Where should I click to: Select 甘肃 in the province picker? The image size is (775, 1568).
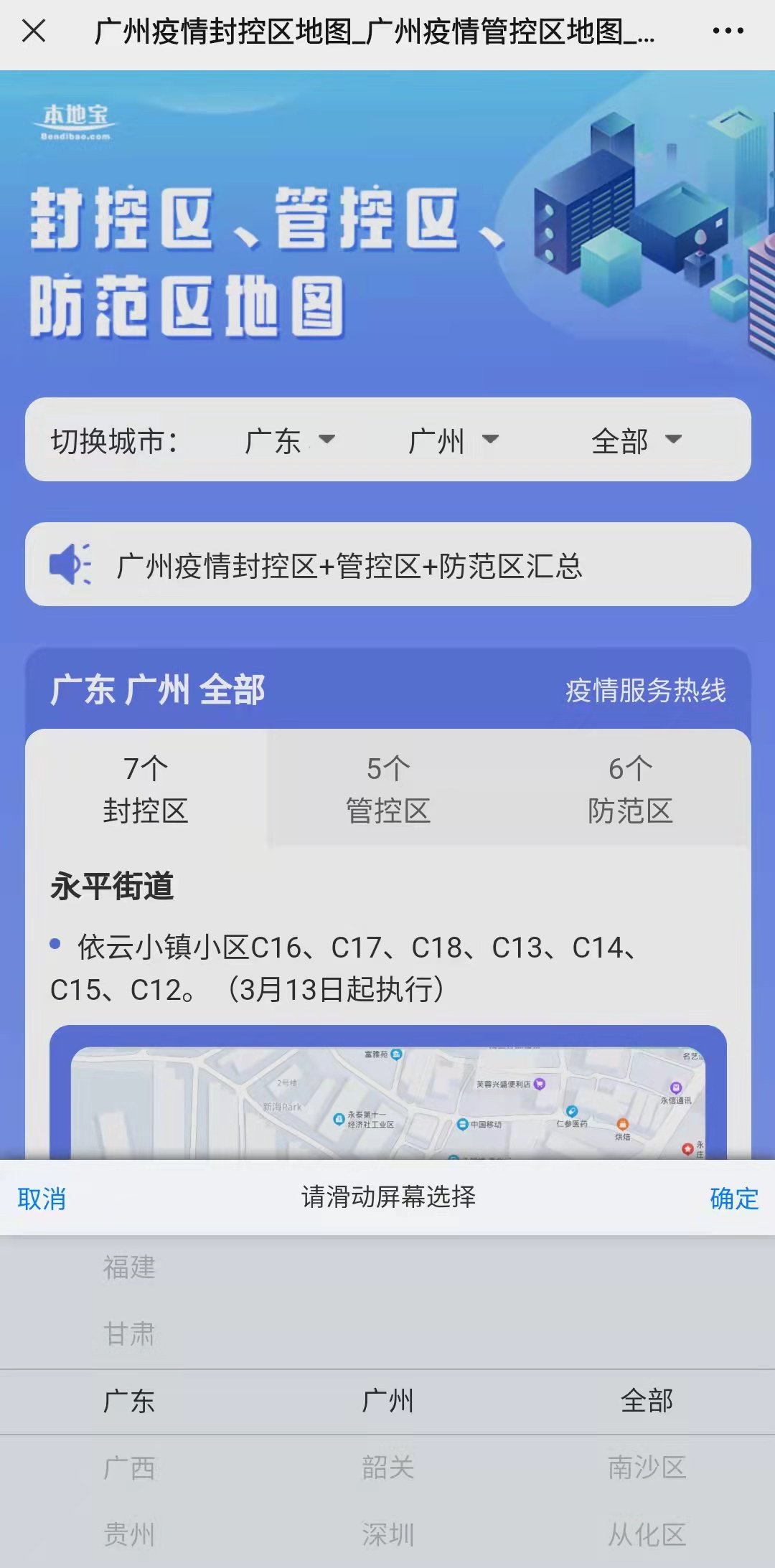pyautogui.click(x=129, y=1334)
